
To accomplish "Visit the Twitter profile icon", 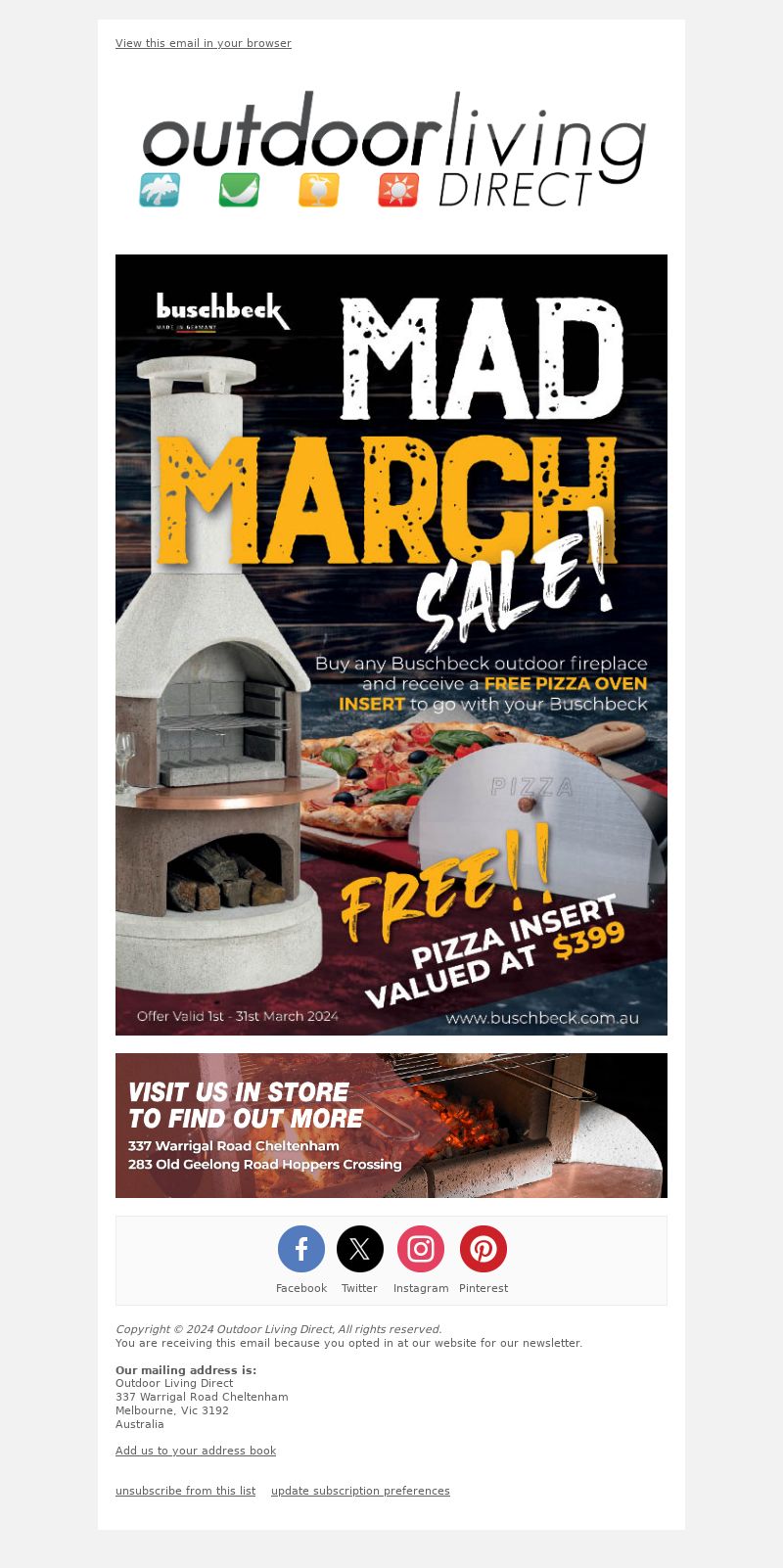I will coord(360,1249).
